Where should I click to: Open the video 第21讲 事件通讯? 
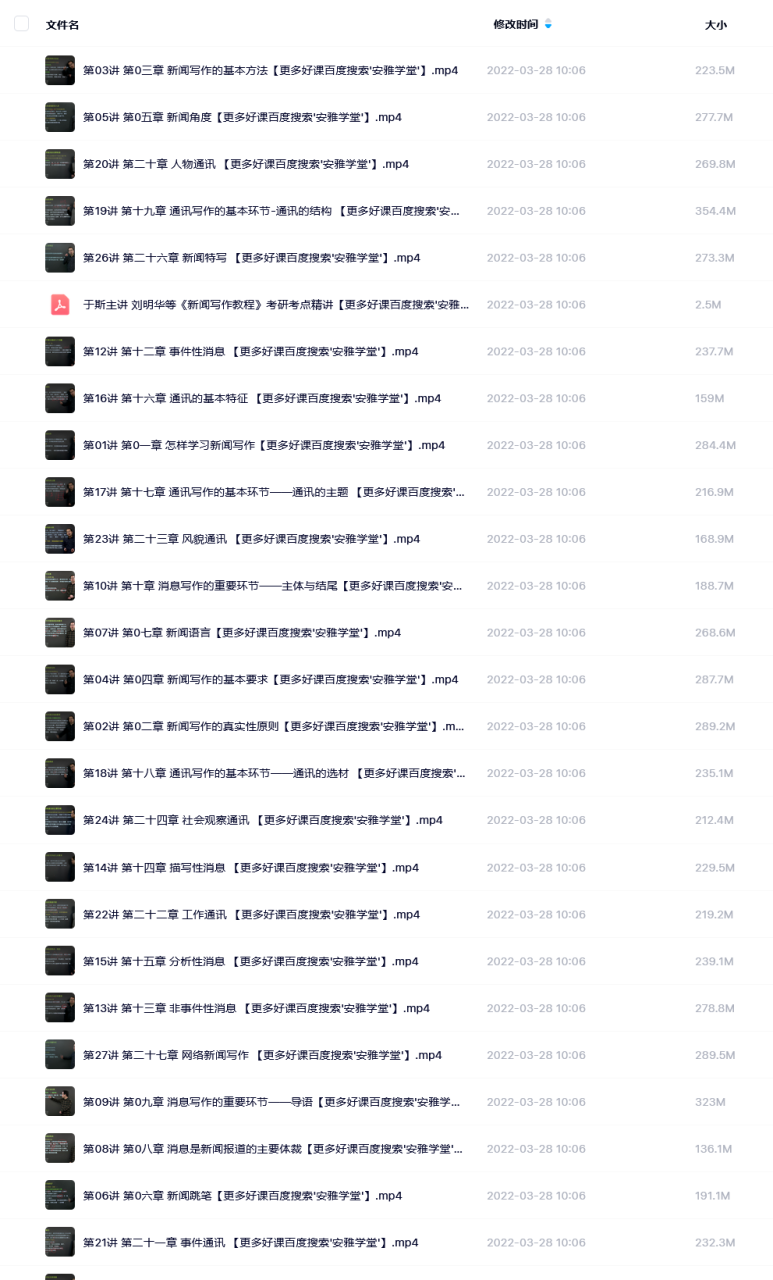pyautogui.click(x=250, y=1243)
